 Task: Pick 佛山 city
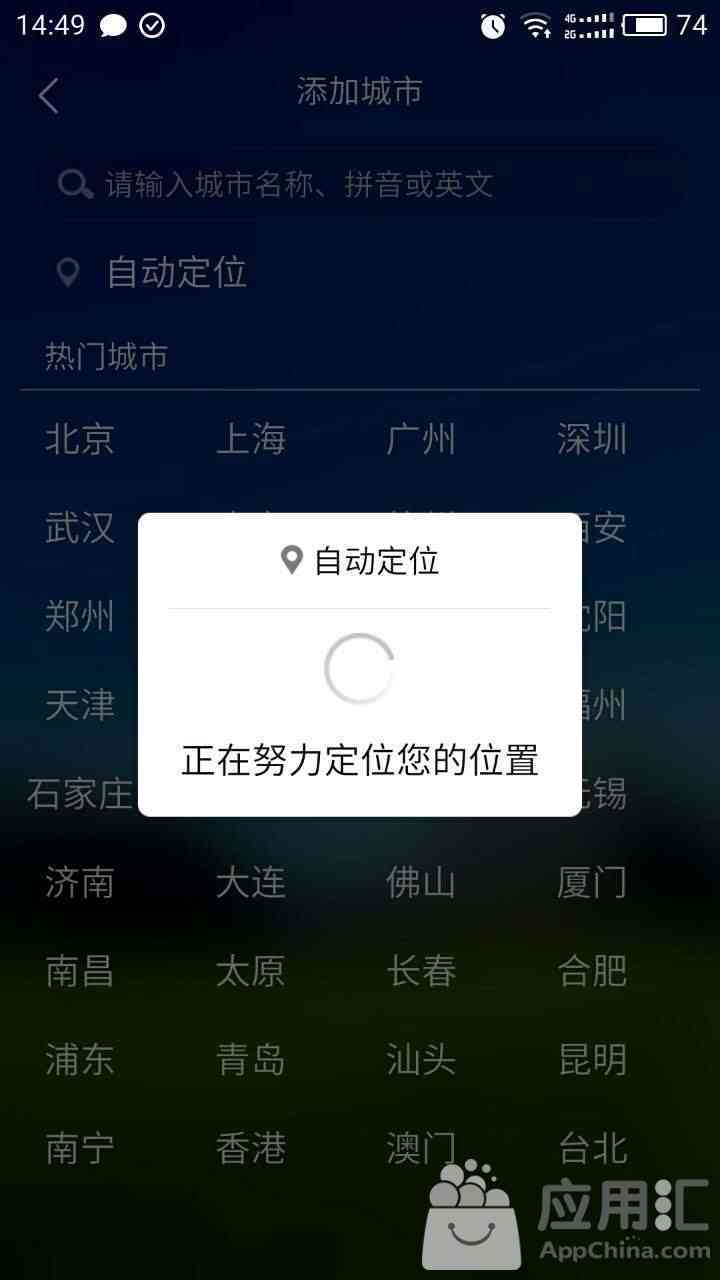421,882
